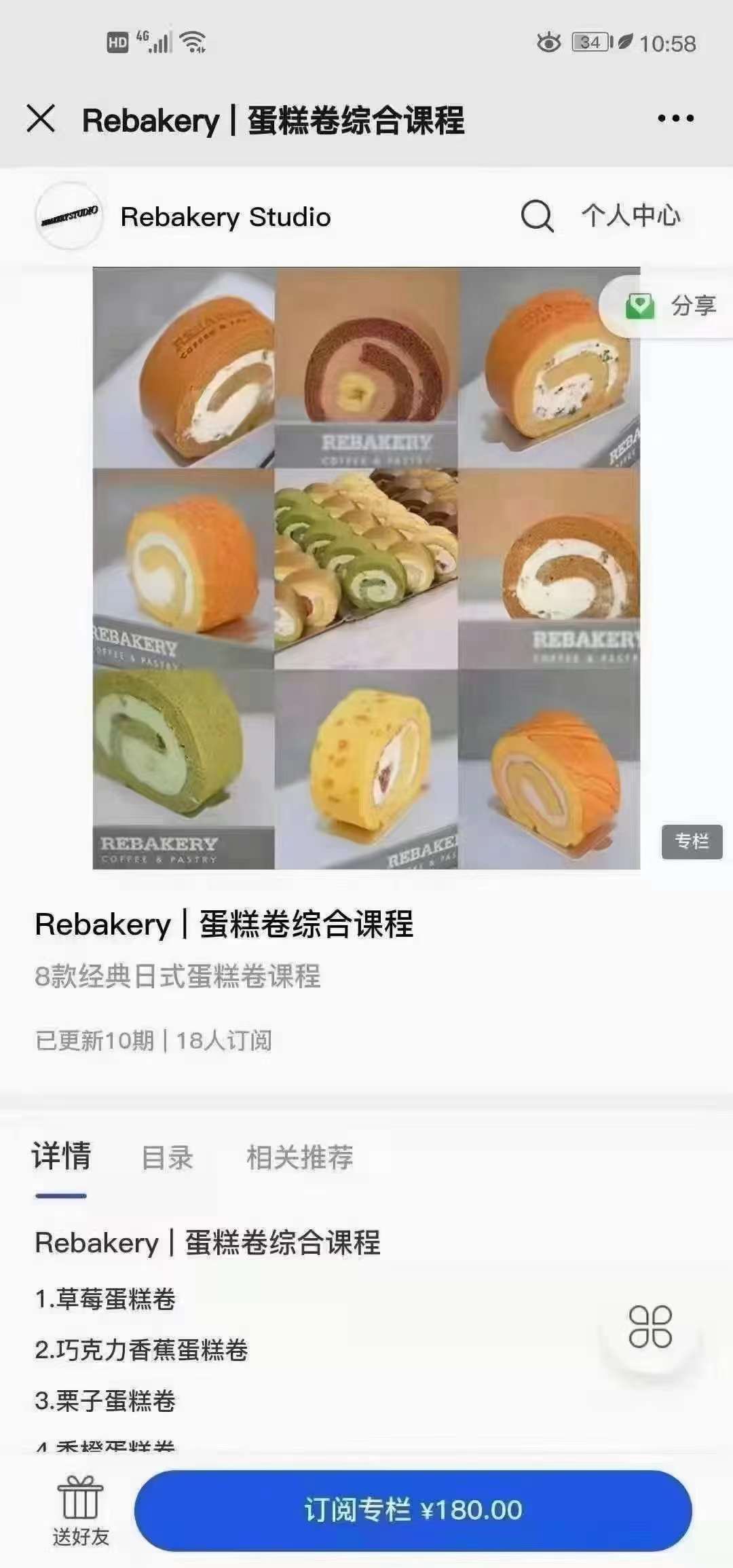Share the course via 分享 button
This screenshot has height=1568, width=733.
click(672, 306)
